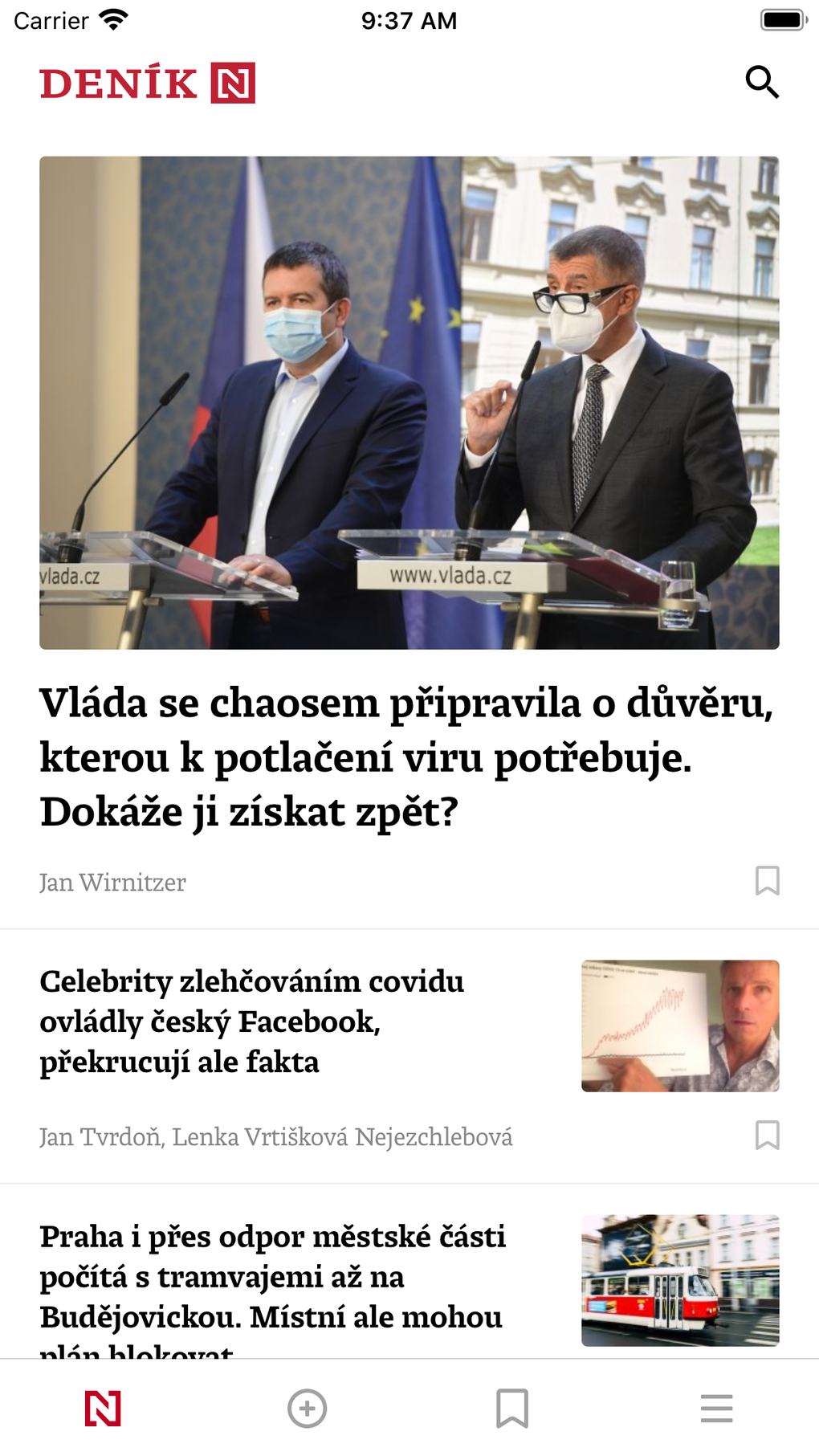This screenshot has height=1456, width=819.
Task: Click author name Jan Wirnitzer
Action: (x=112, y=881)
